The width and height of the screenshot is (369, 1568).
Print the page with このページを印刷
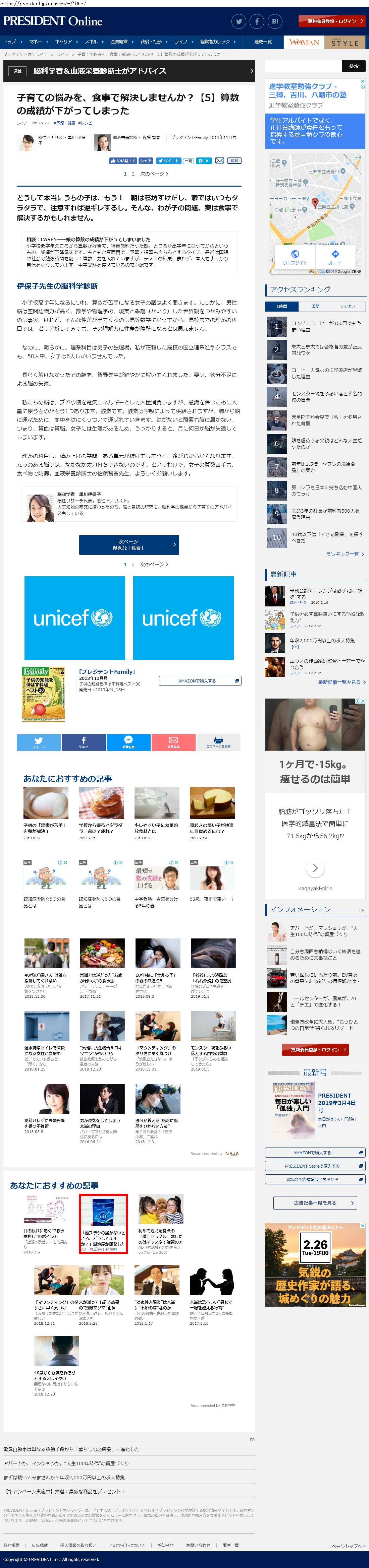(218, 742)
